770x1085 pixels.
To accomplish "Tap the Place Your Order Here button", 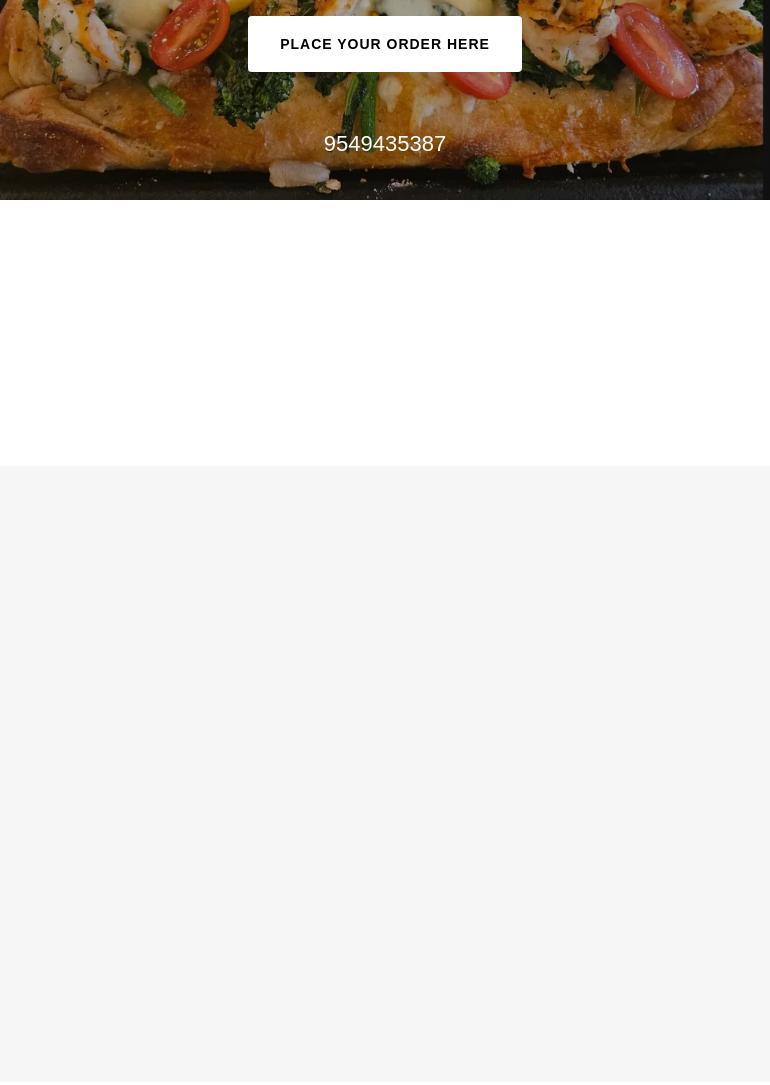I will click(x=384, y=44).
